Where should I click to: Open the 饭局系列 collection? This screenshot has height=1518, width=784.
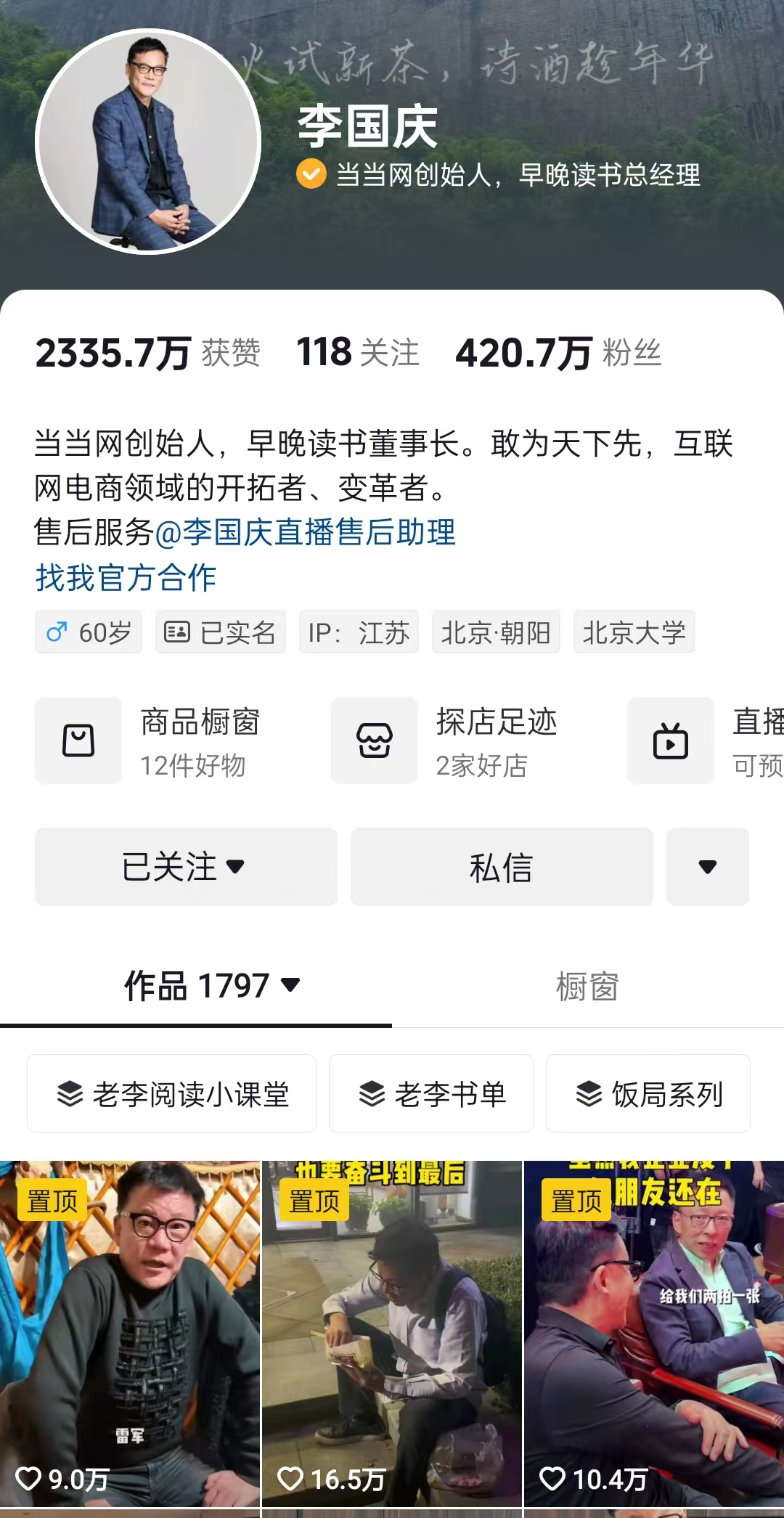click(x=648, y=1094)
